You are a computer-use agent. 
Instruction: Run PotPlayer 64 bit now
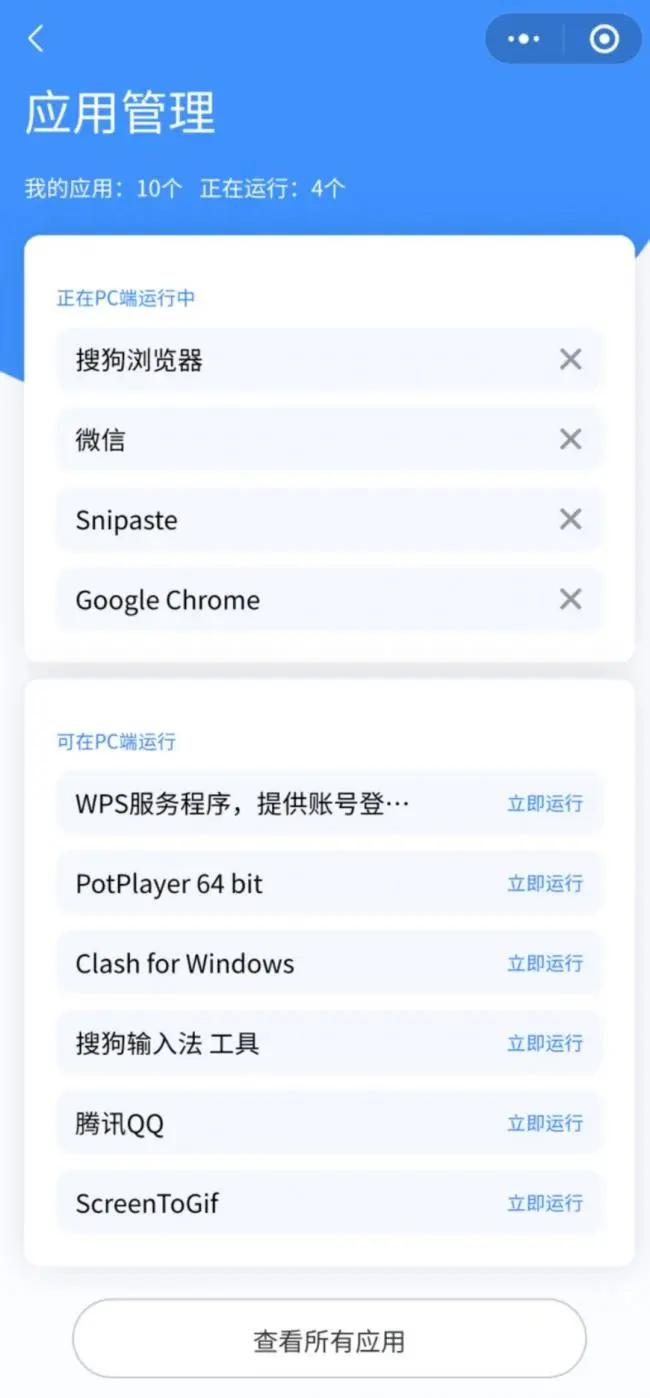point(544,883)
